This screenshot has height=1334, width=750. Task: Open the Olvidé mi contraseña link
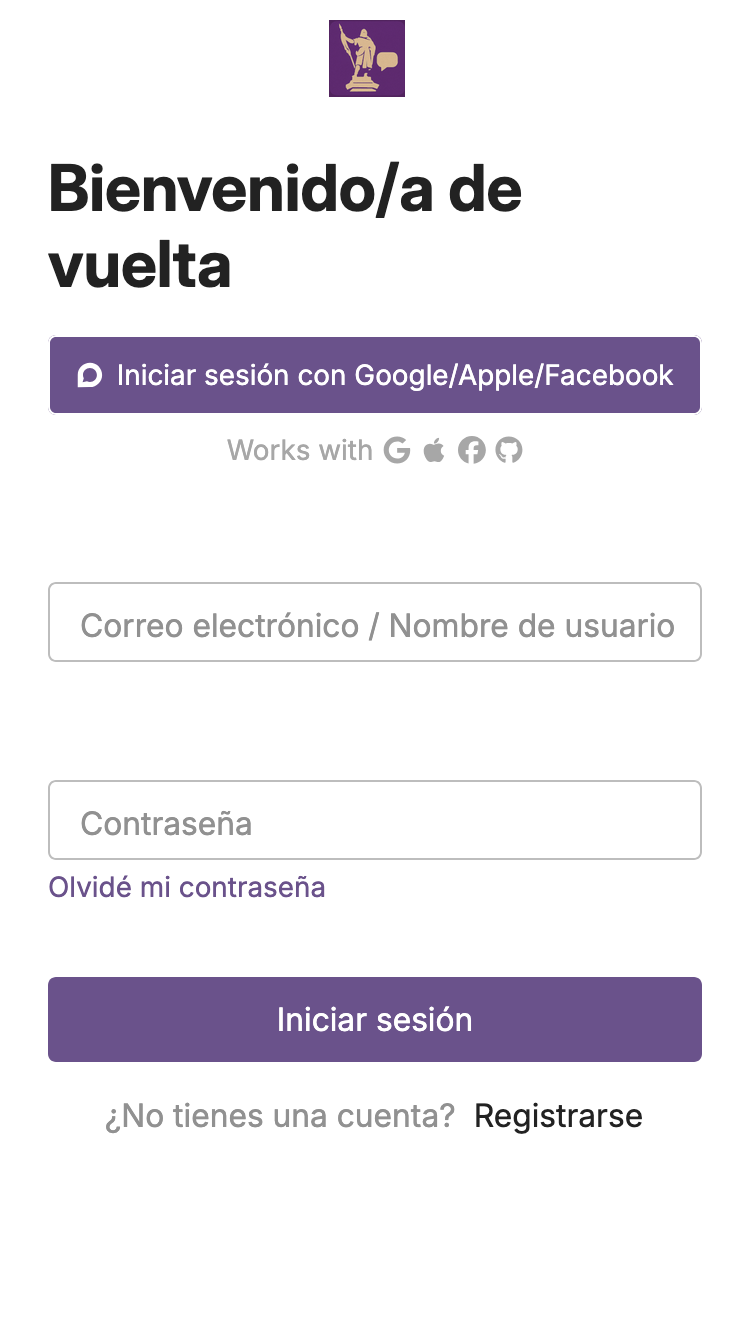click(x=187, y=887)
